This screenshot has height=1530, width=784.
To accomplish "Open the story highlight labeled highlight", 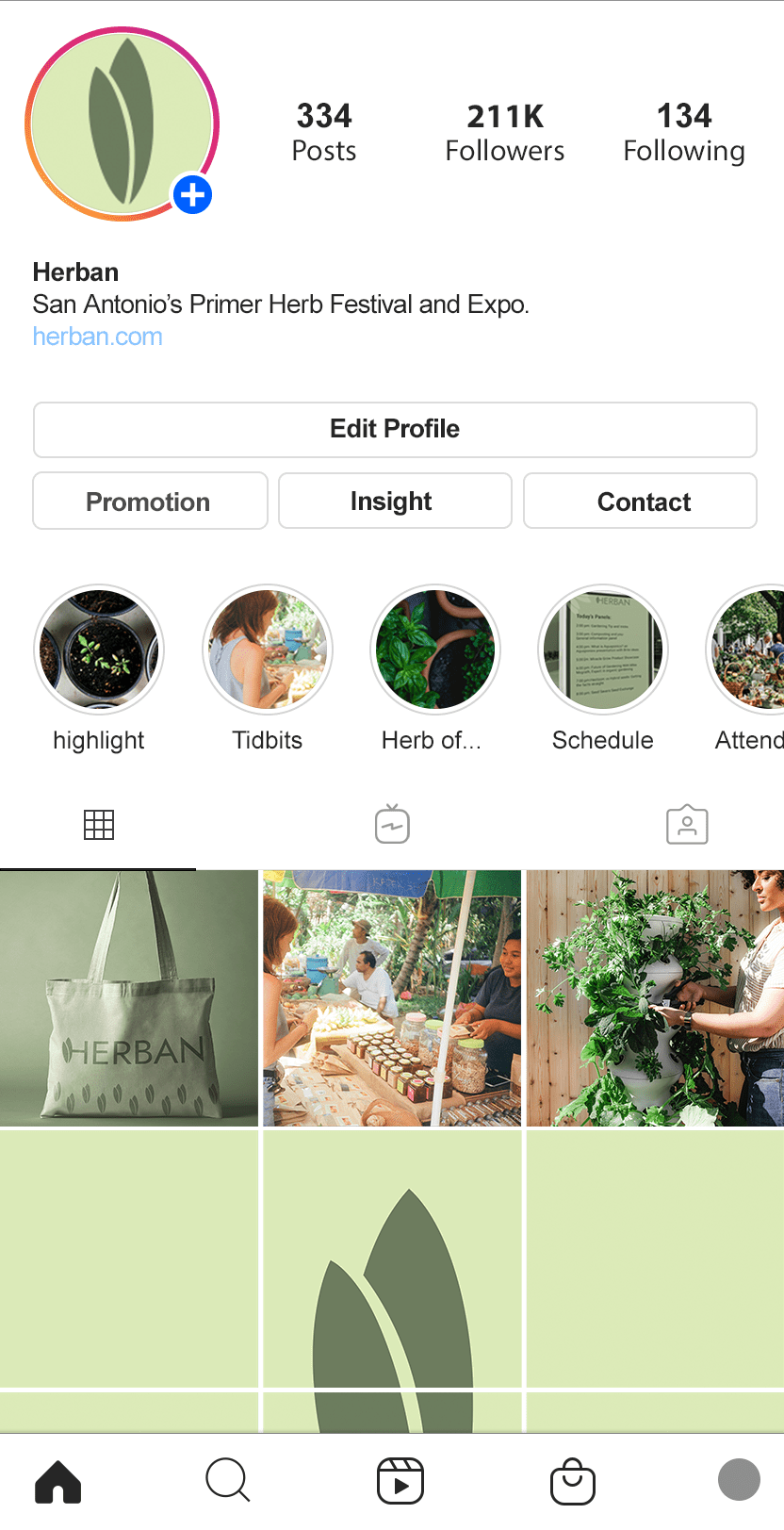I will [99, 650].
